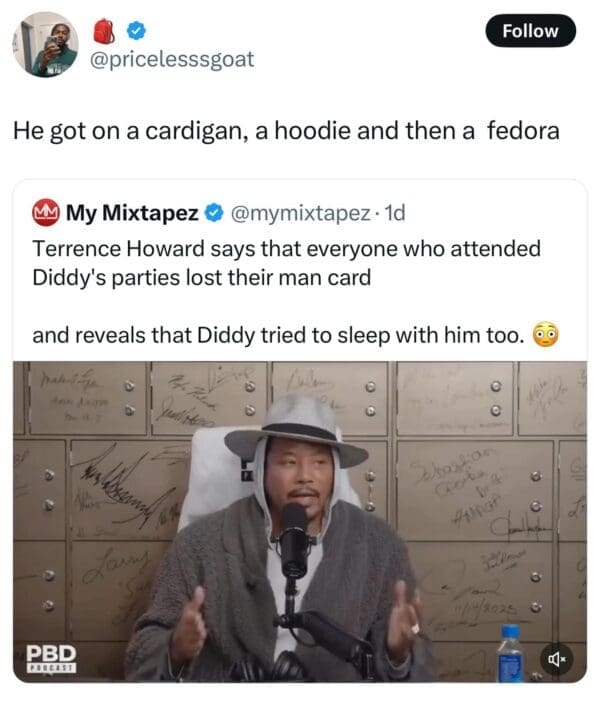Open the My Mixtapez profile avatar
Image resolution: width=600 pixels, height=709 pixels.
tap(46, 213)
